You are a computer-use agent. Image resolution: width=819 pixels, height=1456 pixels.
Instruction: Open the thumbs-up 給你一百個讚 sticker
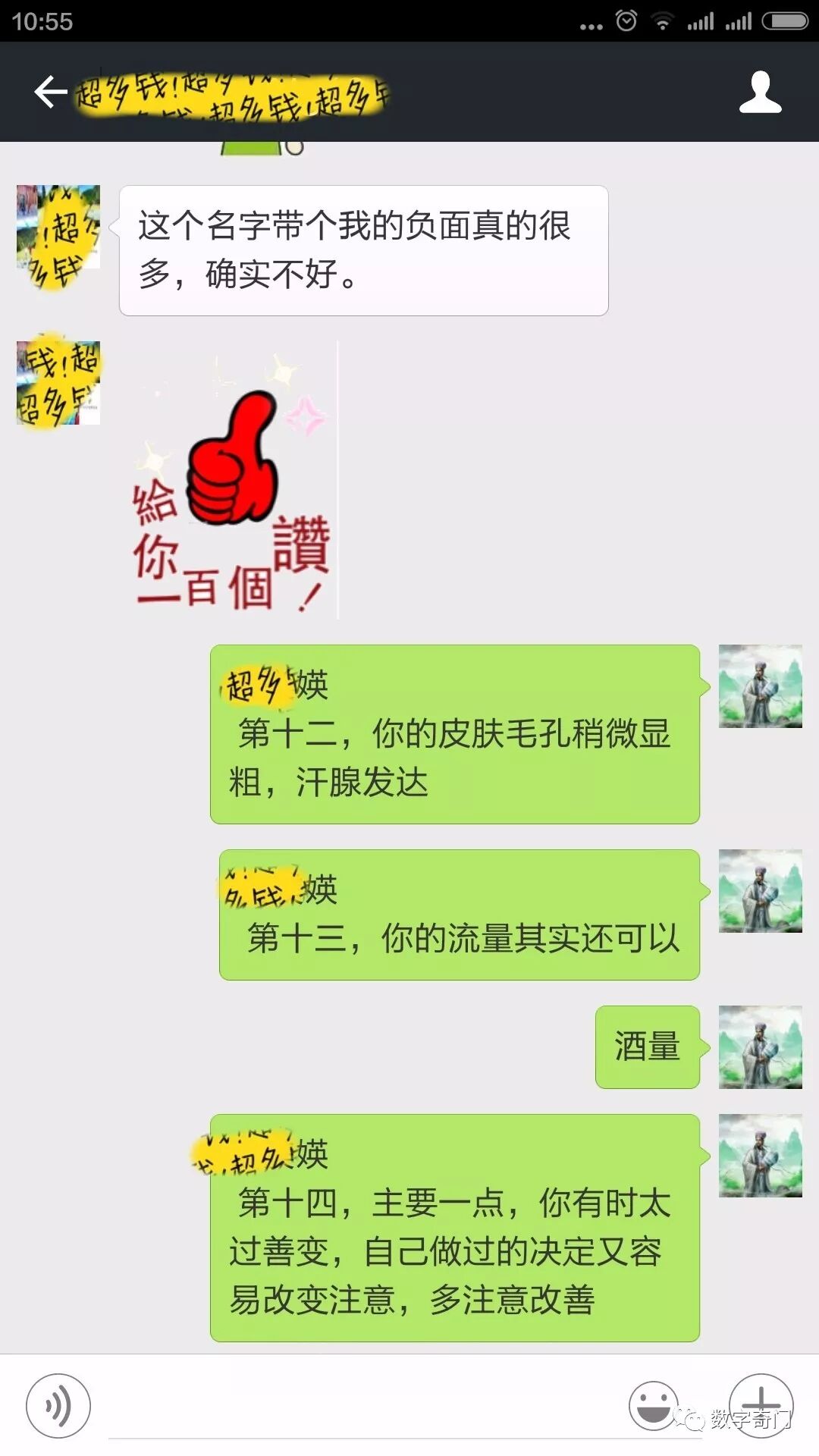coord(231,482)
